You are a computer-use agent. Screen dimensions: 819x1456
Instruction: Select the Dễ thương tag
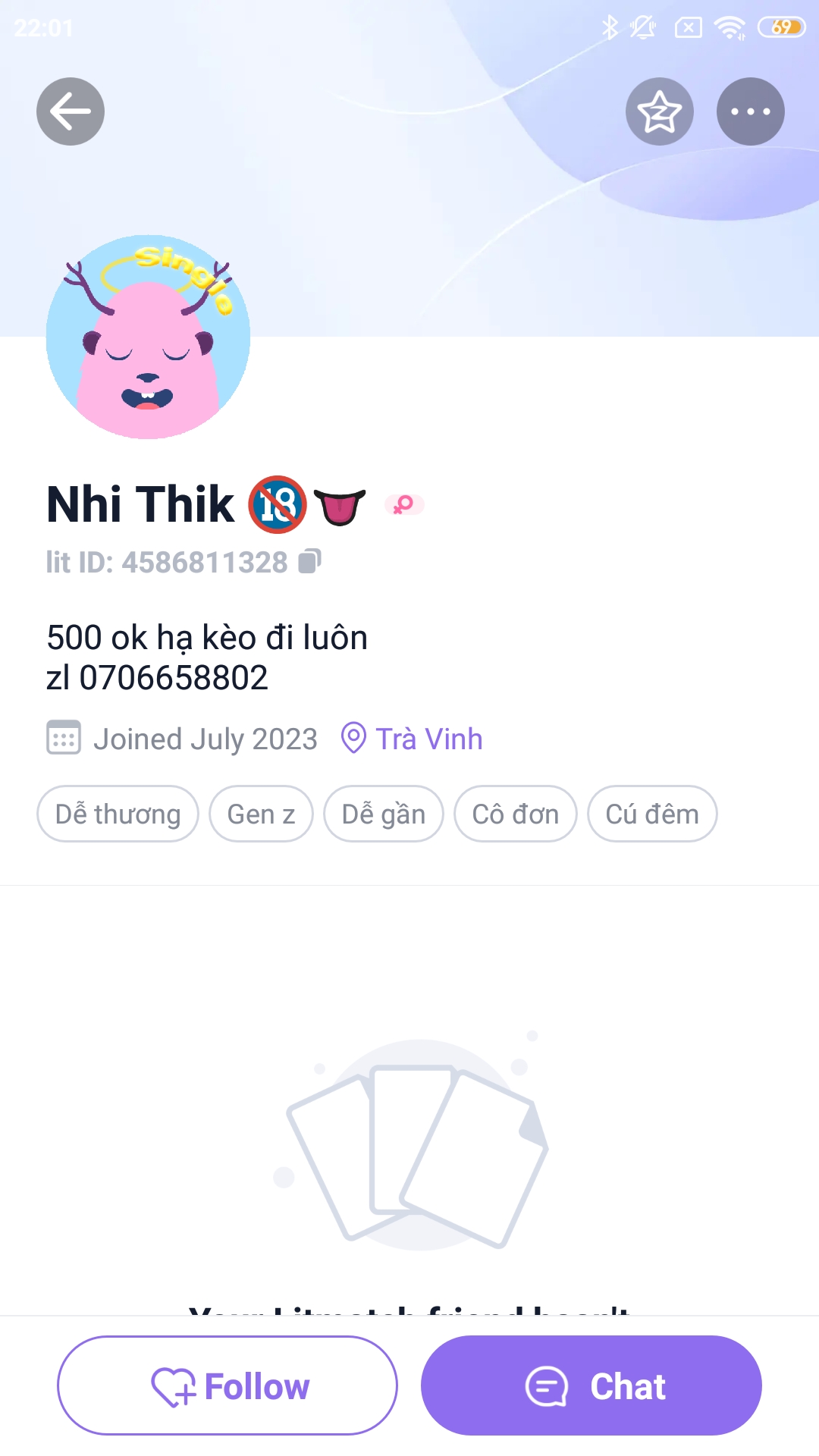coord(118,813)
